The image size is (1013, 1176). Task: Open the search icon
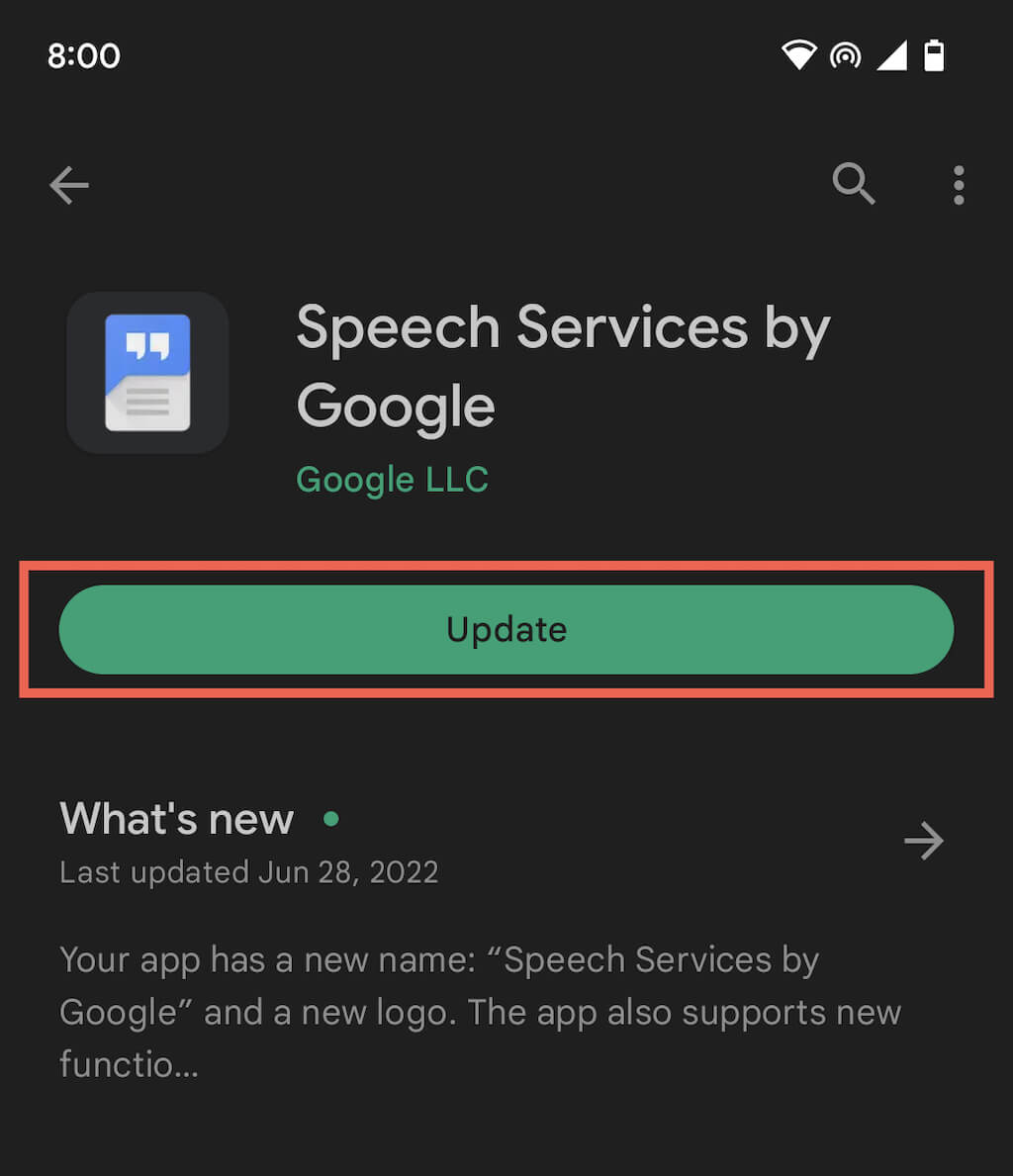click(853, 184)
